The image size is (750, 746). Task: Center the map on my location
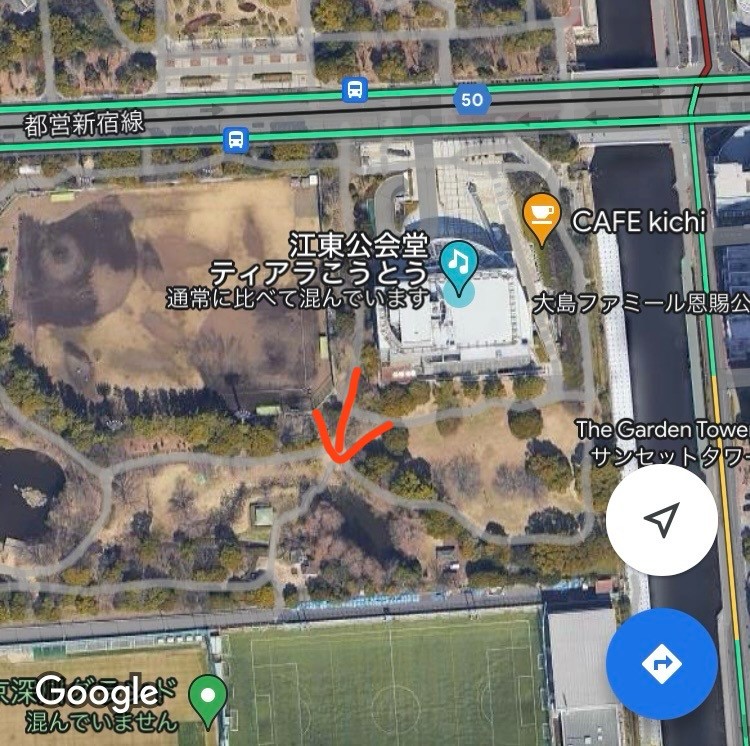(661, 519)
